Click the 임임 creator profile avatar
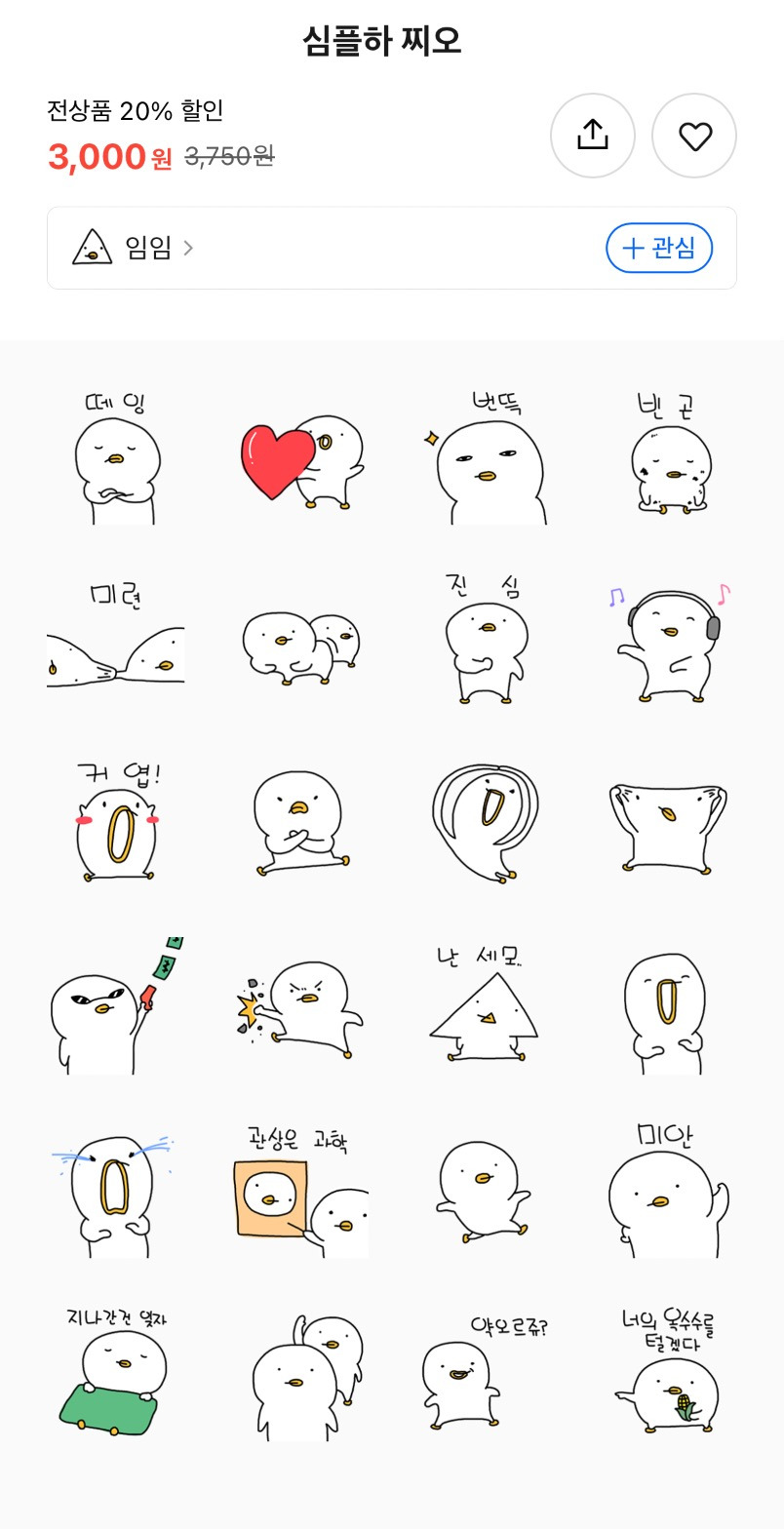 [x=90, y=248]
